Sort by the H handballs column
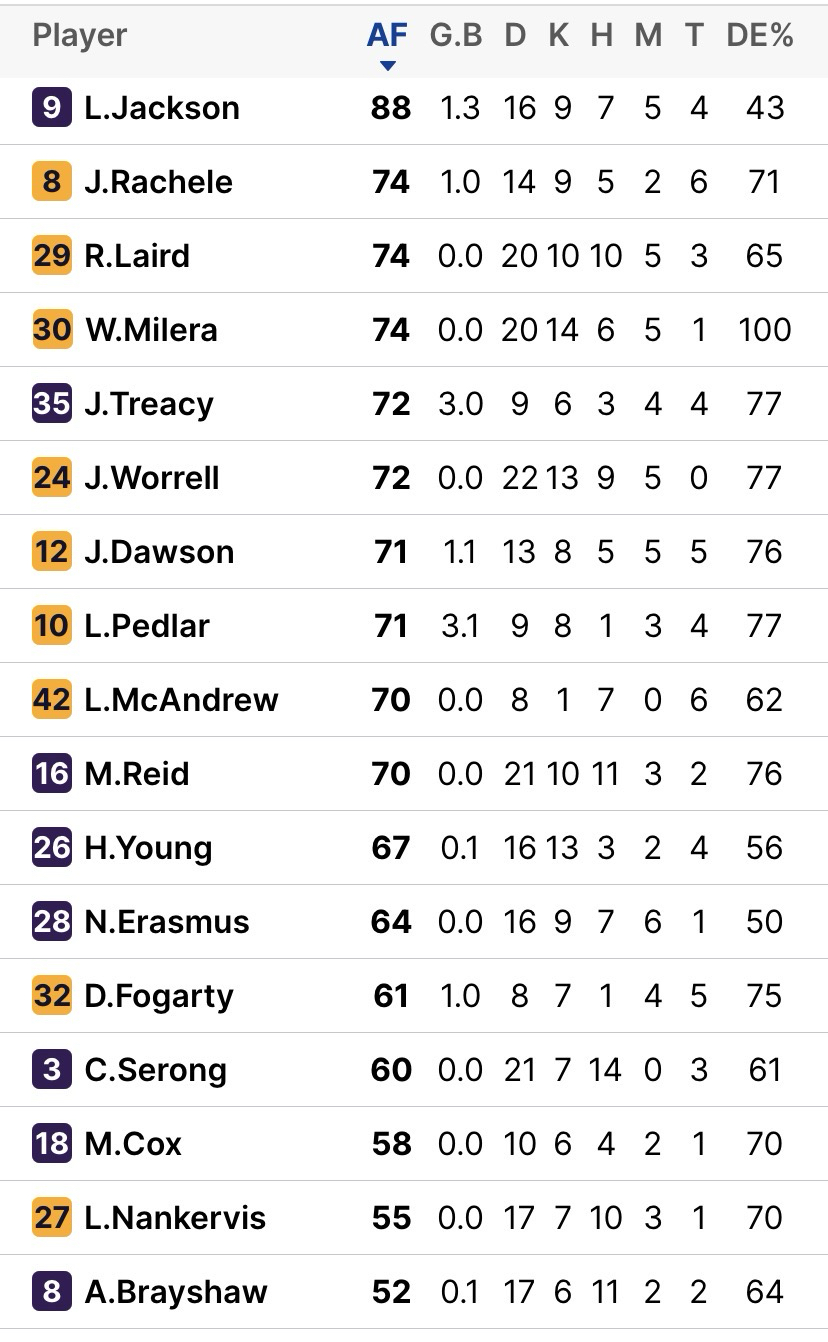This screenshot has width=828, height=1342. (x=601, y=36)
